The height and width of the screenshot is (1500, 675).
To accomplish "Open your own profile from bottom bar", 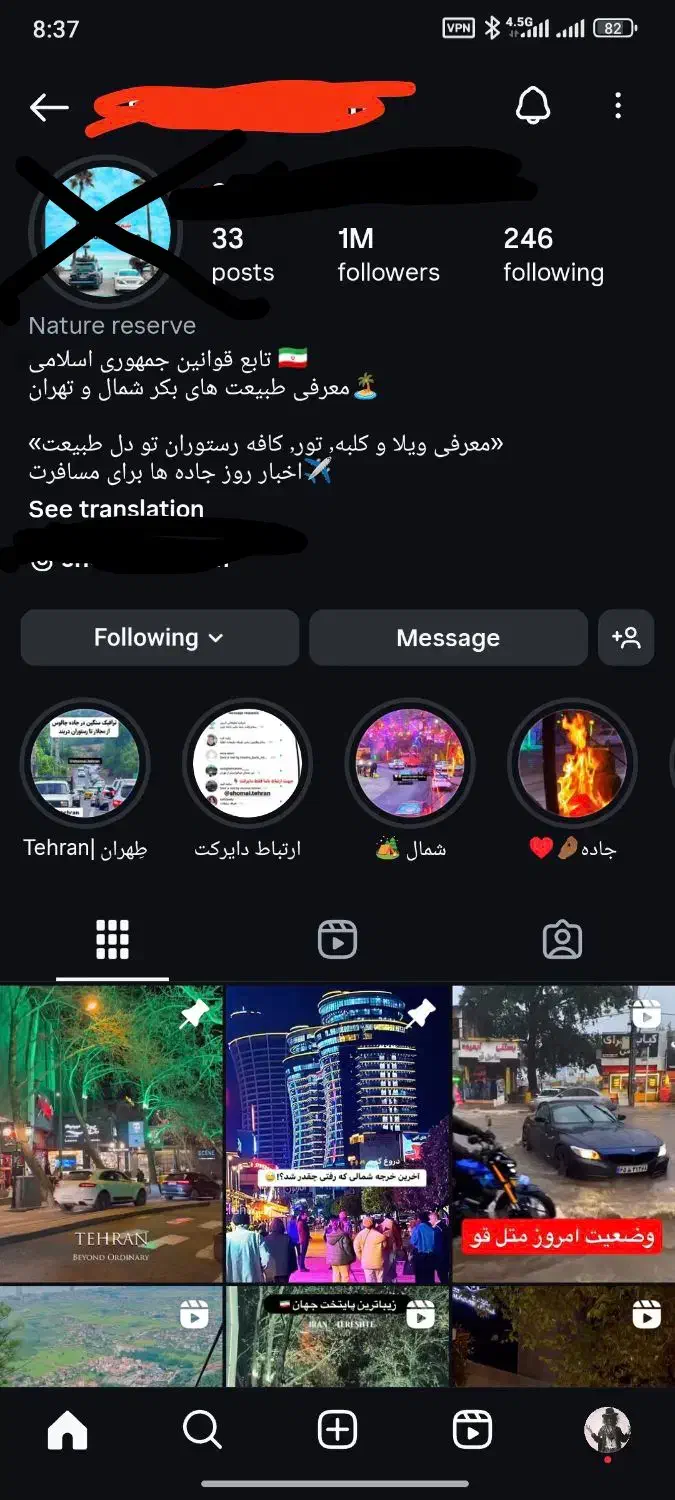I will 607,1431.
